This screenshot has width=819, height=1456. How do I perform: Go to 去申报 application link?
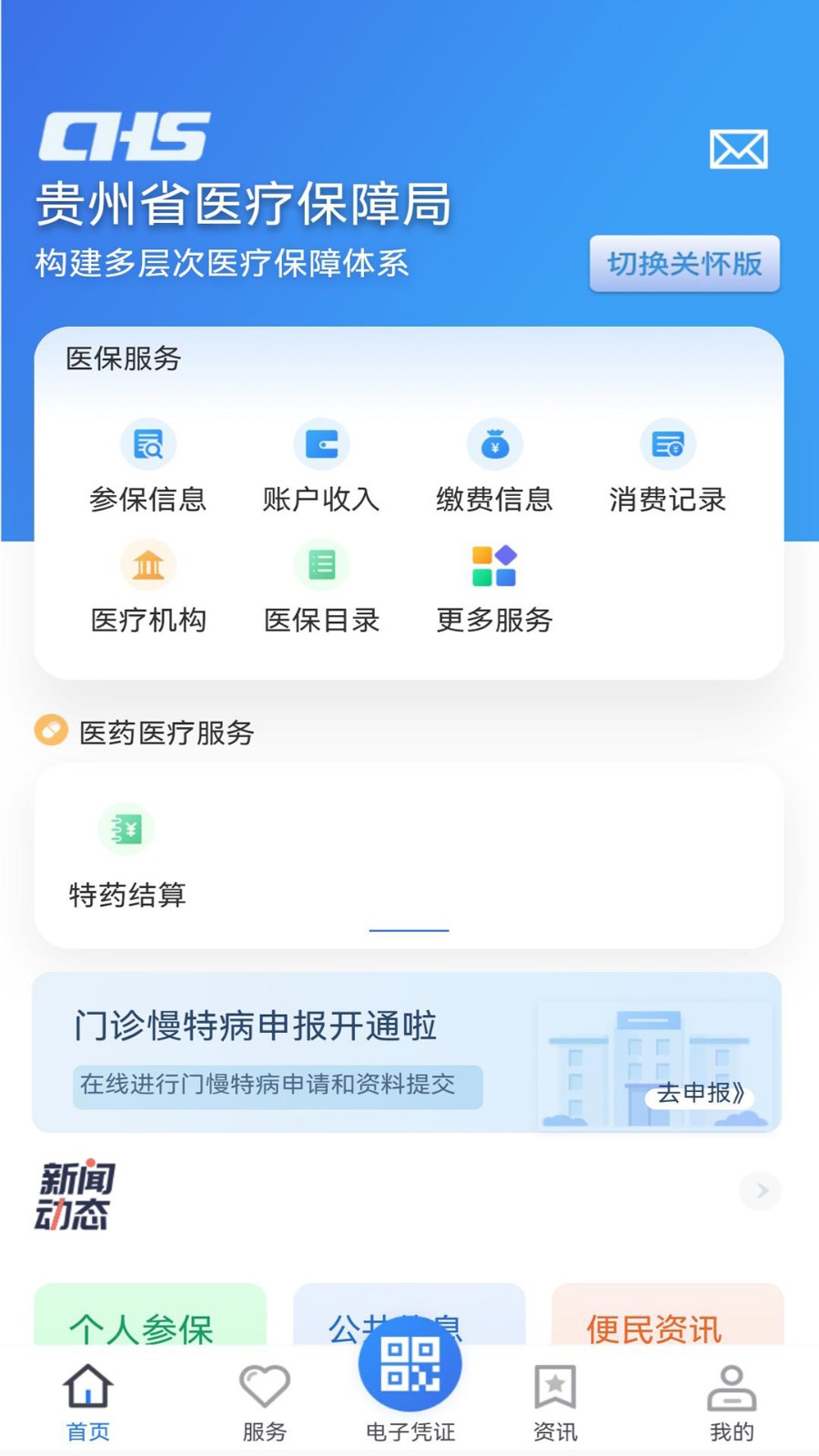coord(701,1097)
